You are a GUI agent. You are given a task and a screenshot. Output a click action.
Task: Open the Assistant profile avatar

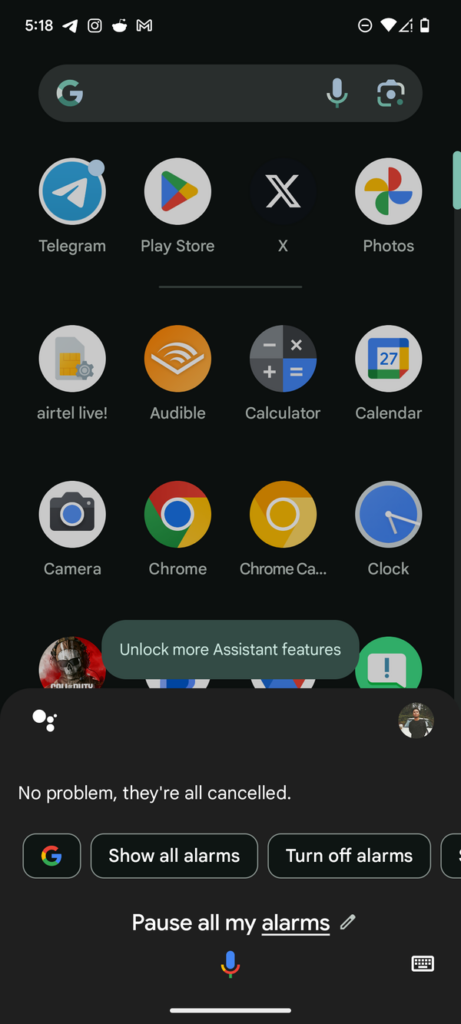(416, 720)
